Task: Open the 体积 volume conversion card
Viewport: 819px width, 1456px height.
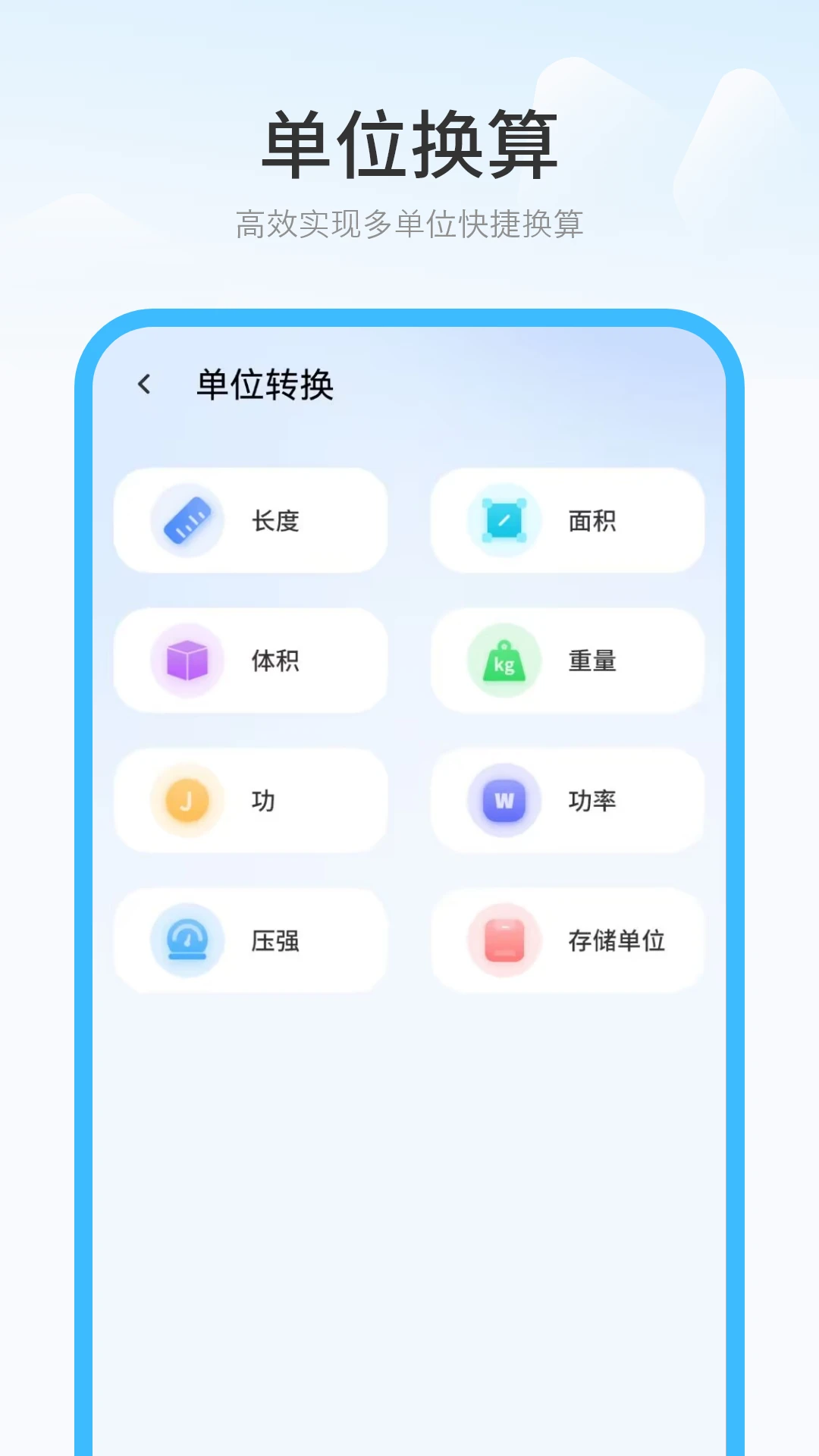Action: click(250, 661)
